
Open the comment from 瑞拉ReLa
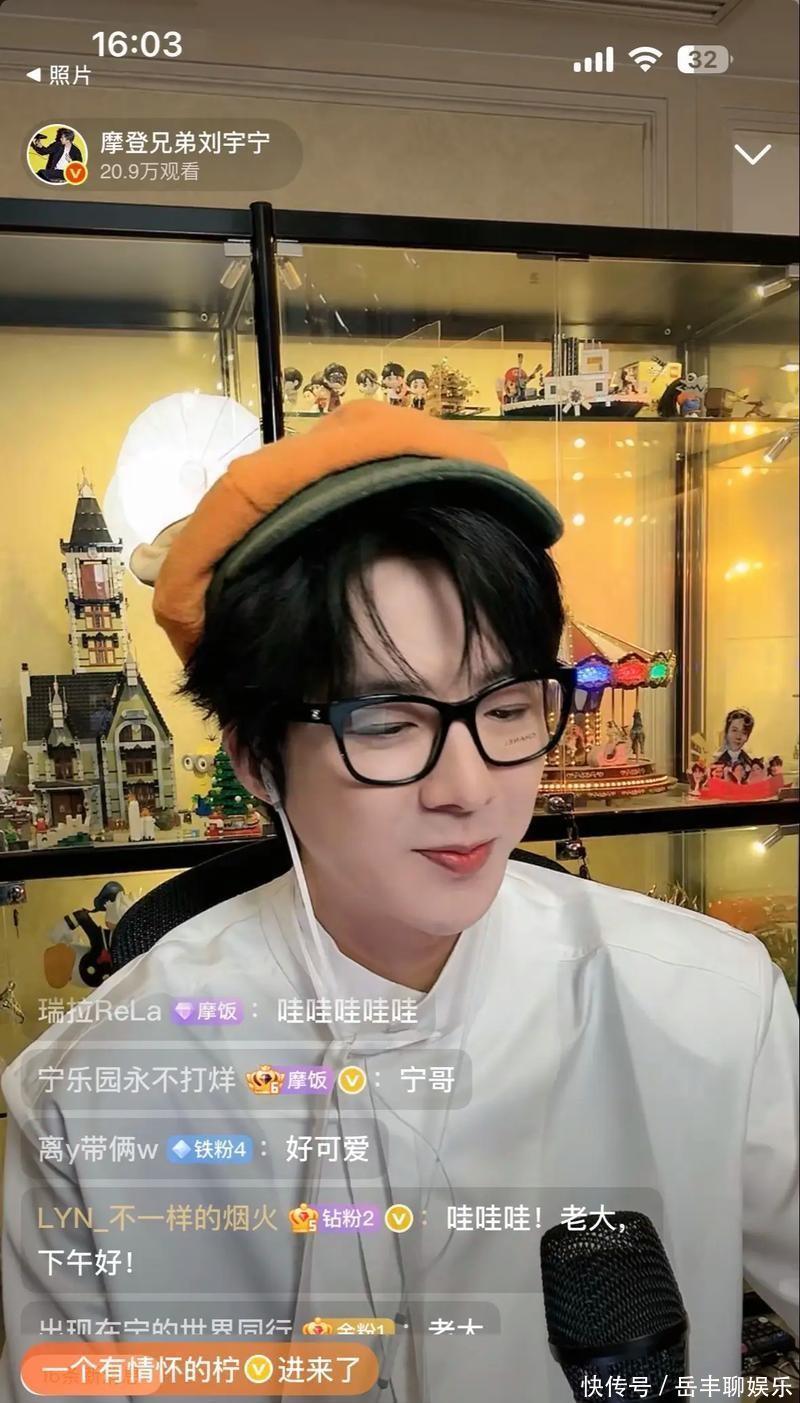228,1011
